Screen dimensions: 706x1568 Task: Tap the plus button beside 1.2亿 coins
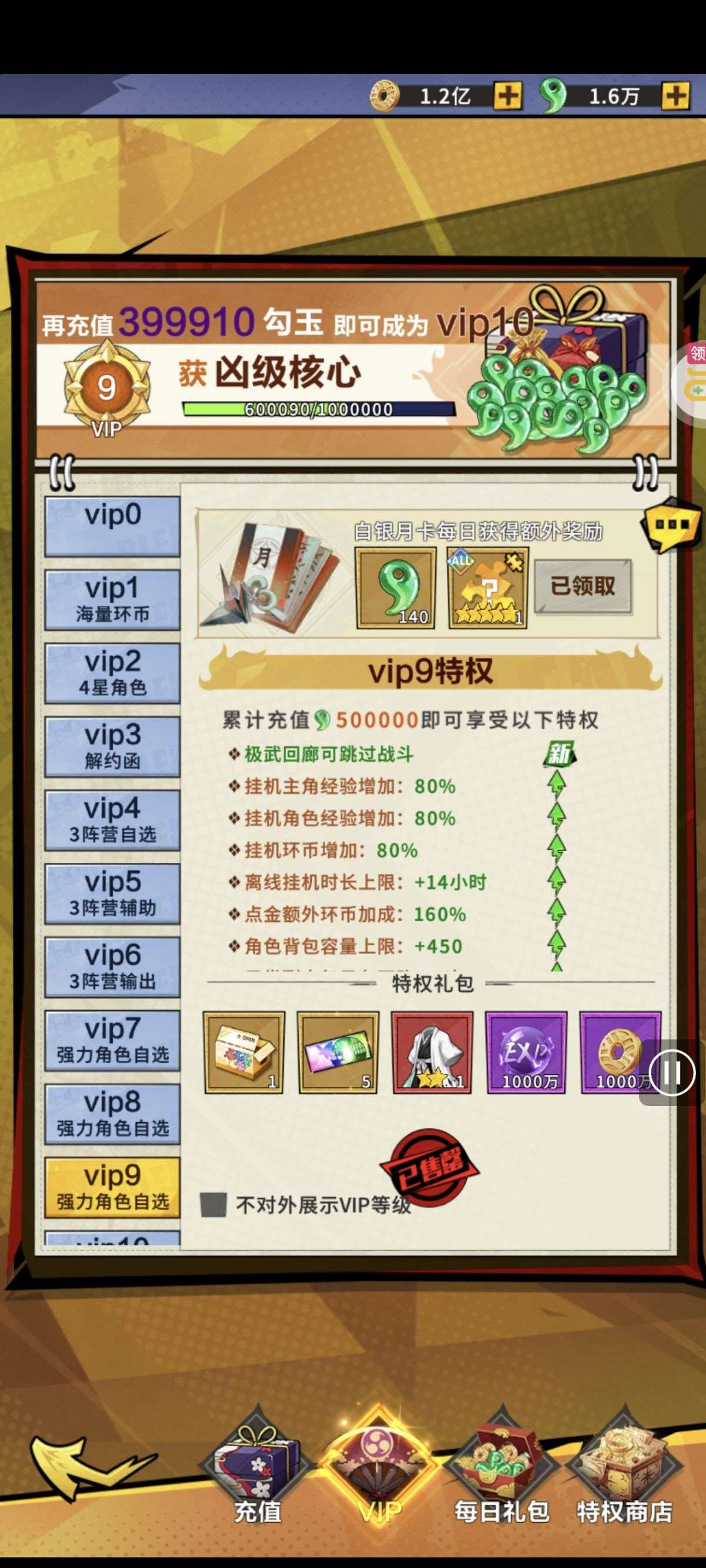point(508,96)
